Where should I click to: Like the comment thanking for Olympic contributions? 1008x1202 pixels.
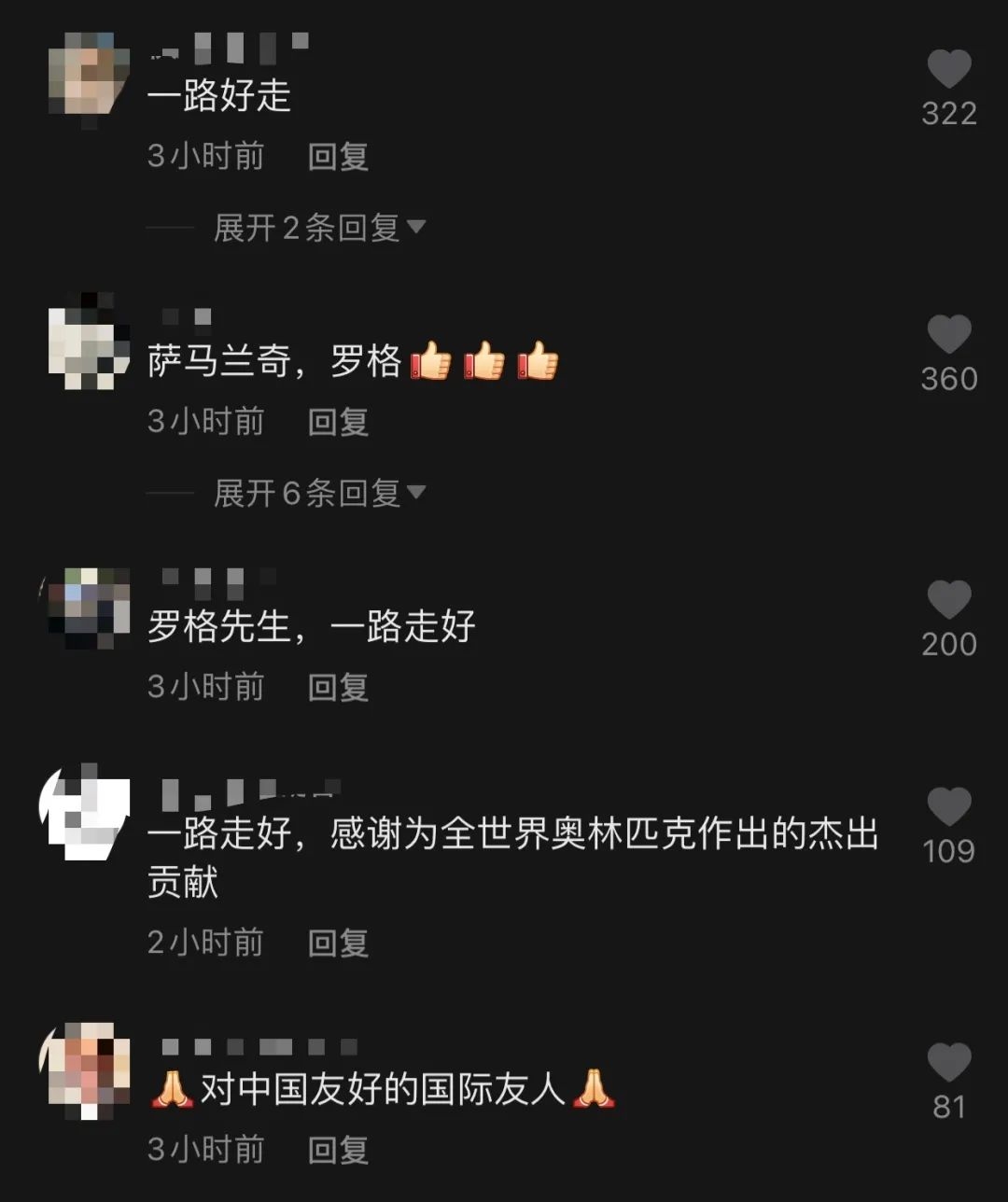[948, 808]
